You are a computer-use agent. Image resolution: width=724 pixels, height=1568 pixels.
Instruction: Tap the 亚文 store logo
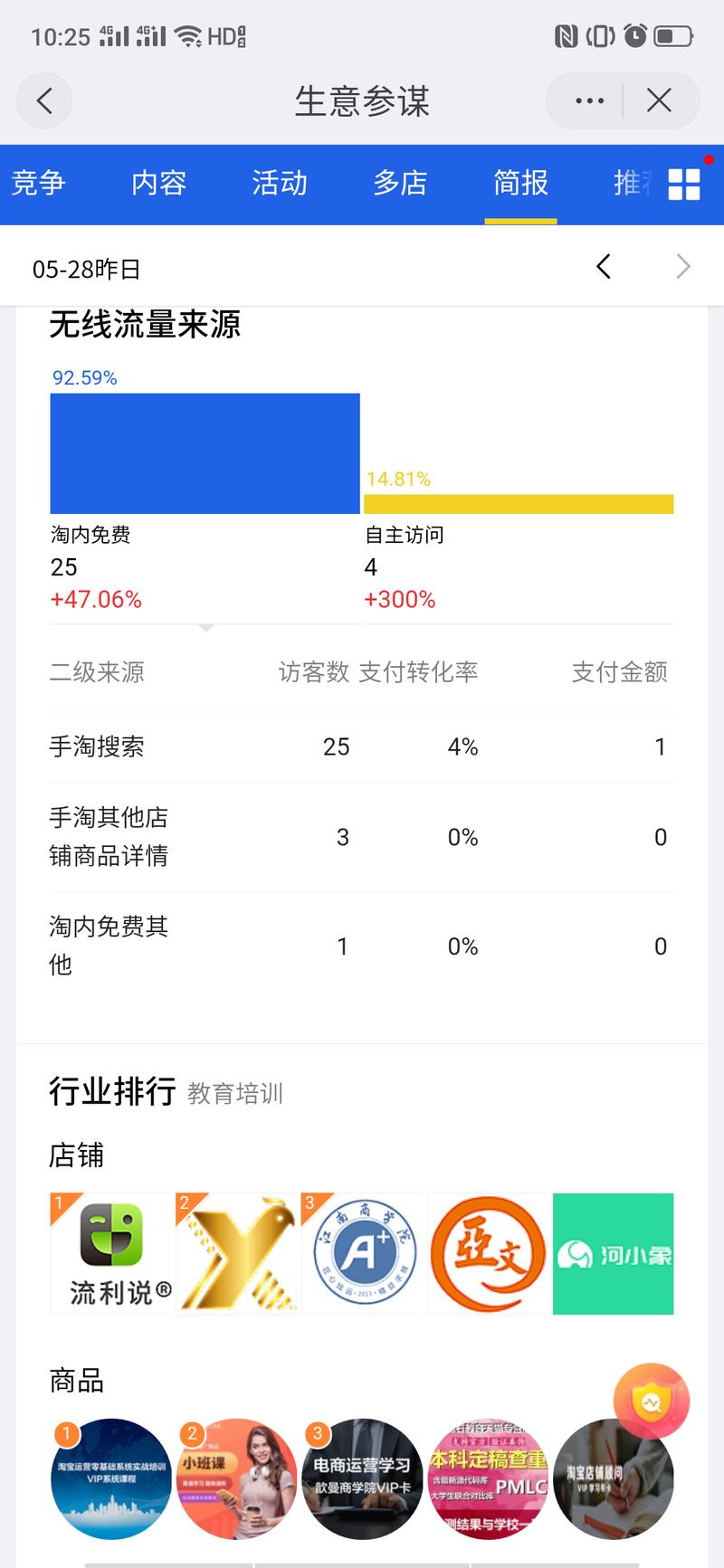click(488, 1253)
